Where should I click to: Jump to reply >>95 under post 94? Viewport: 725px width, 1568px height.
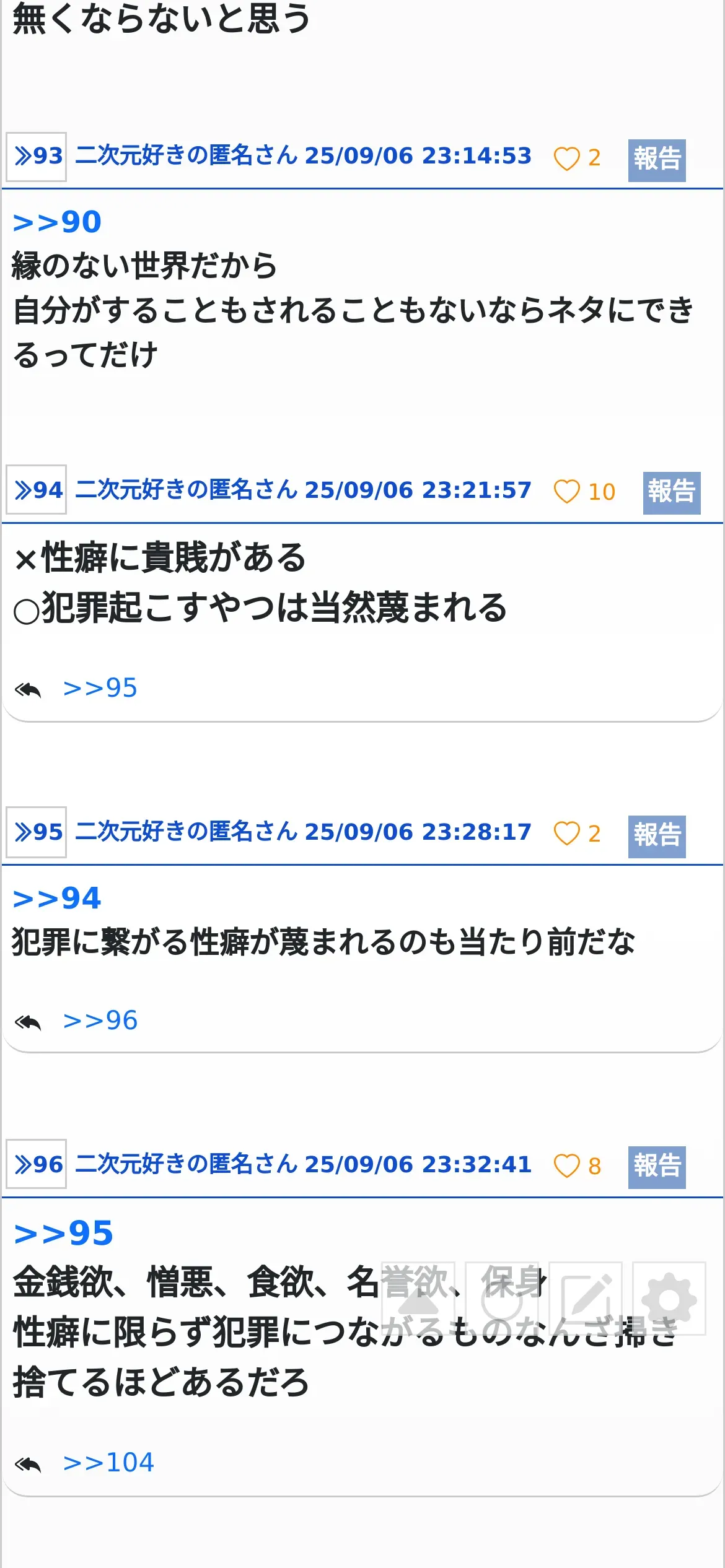100,688
